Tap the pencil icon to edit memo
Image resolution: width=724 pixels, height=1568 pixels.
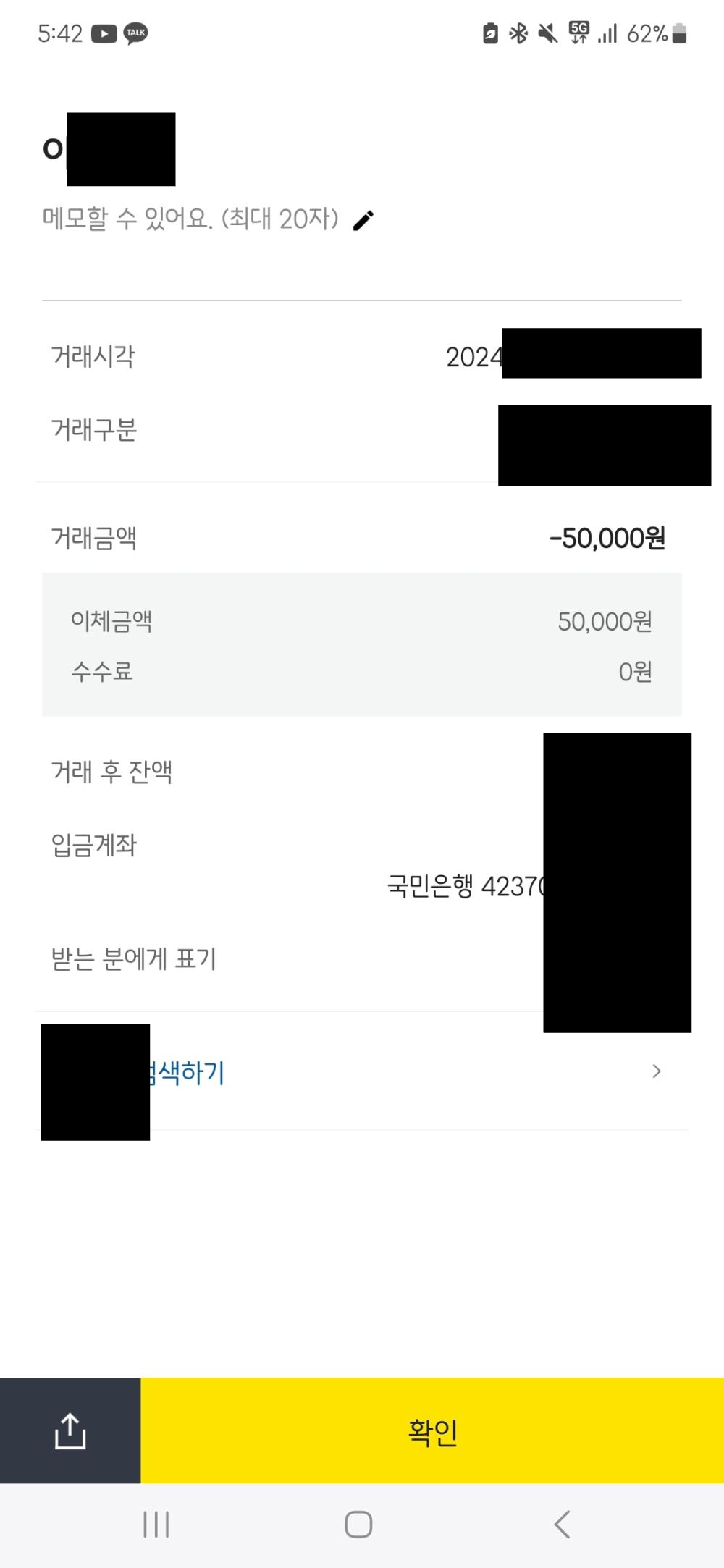click(363, 220)
